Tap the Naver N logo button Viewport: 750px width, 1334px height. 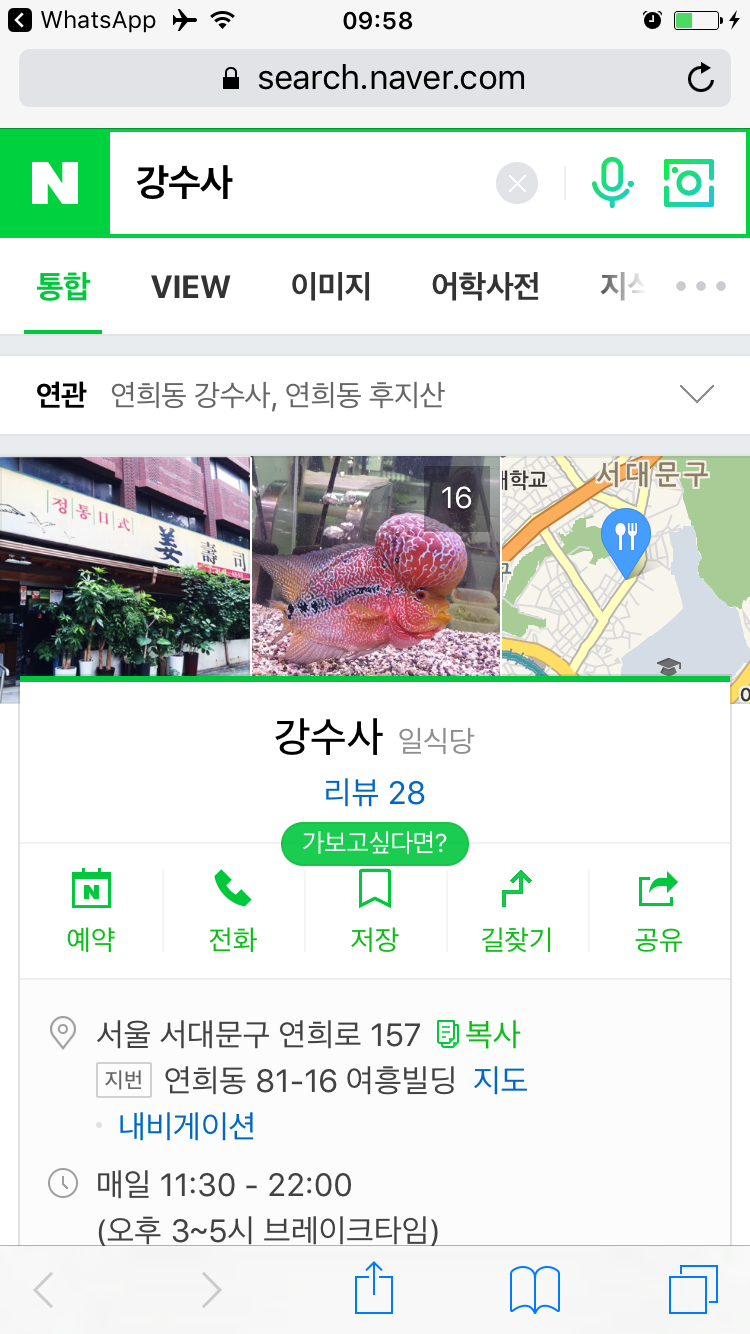[55, 183]
